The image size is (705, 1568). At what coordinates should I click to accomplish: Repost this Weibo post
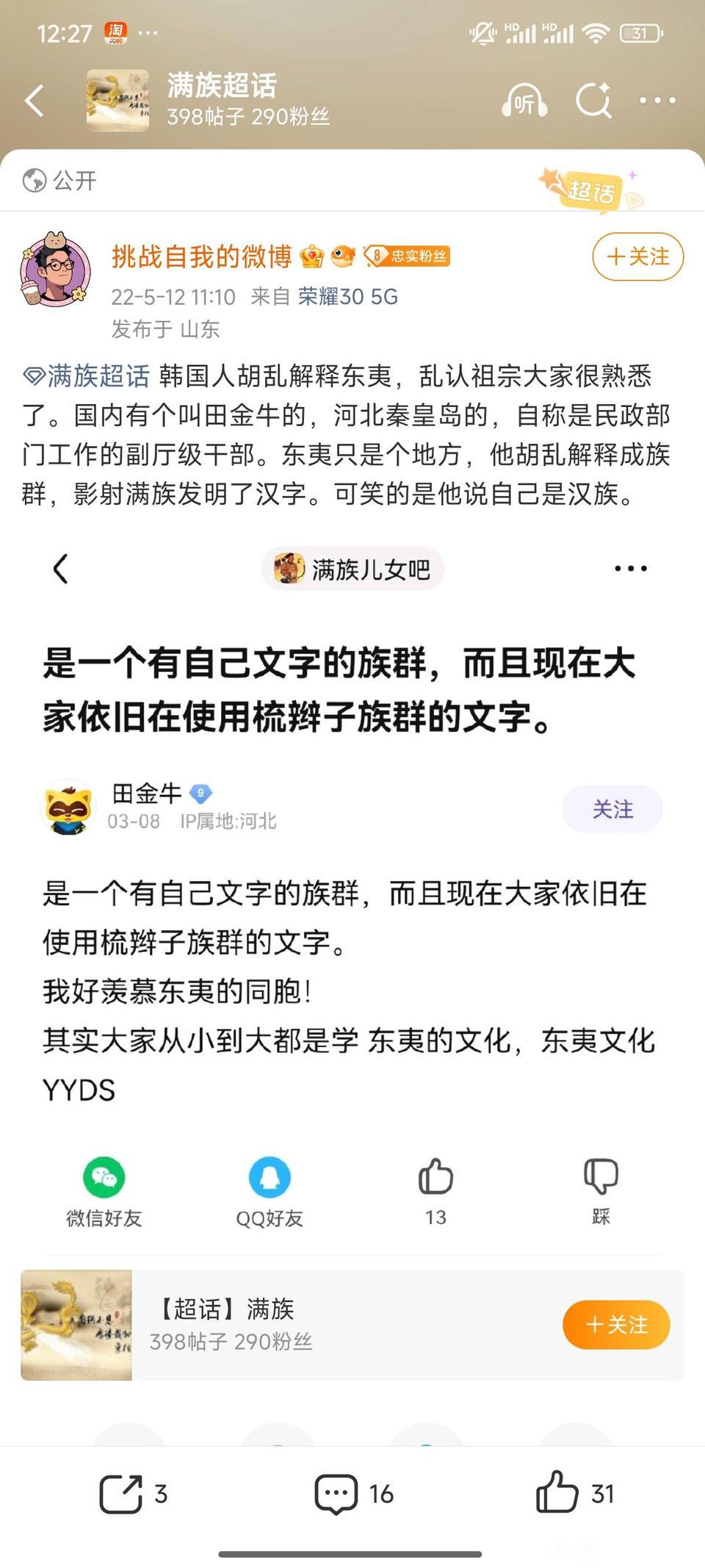pos(133,1494)
